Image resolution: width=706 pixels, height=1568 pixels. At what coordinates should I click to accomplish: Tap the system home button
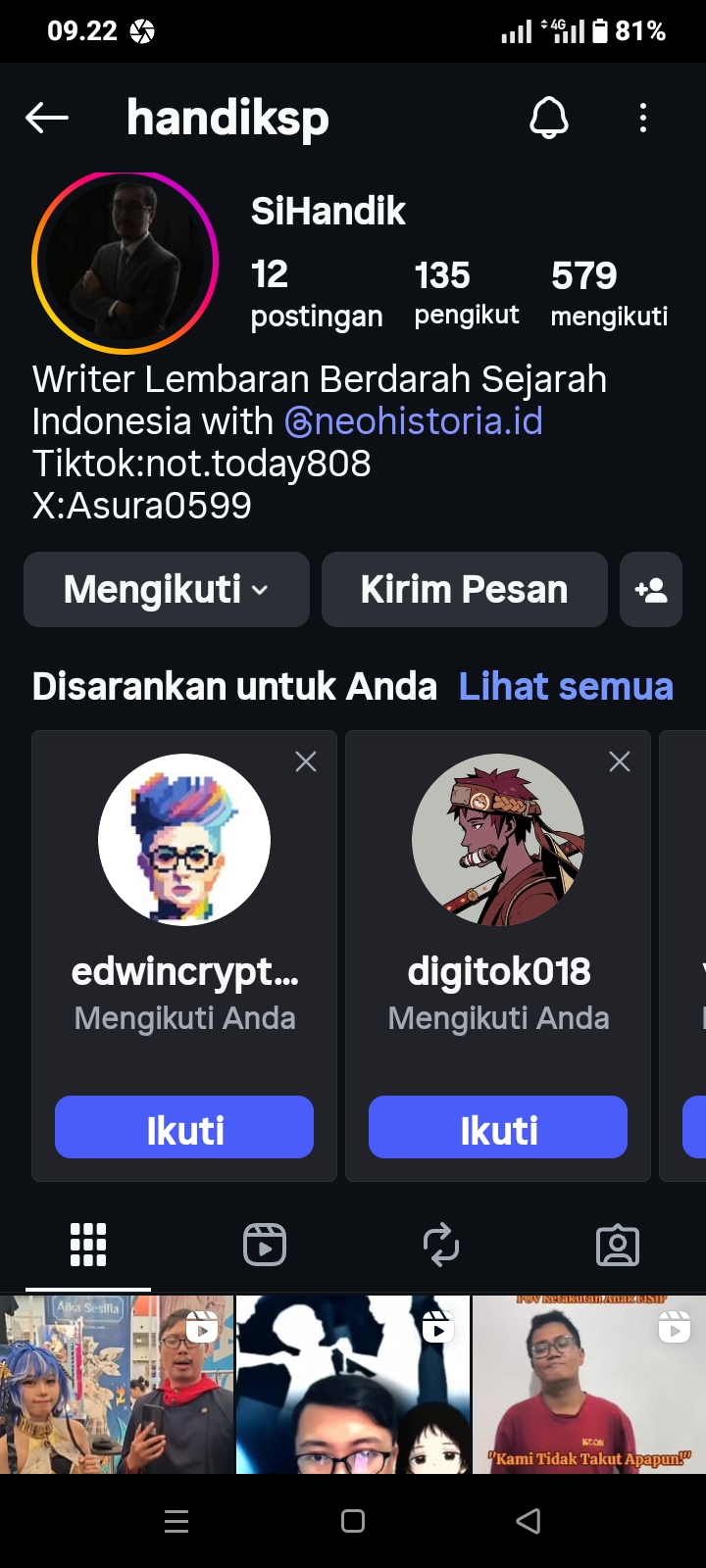tap(353, 1521)
